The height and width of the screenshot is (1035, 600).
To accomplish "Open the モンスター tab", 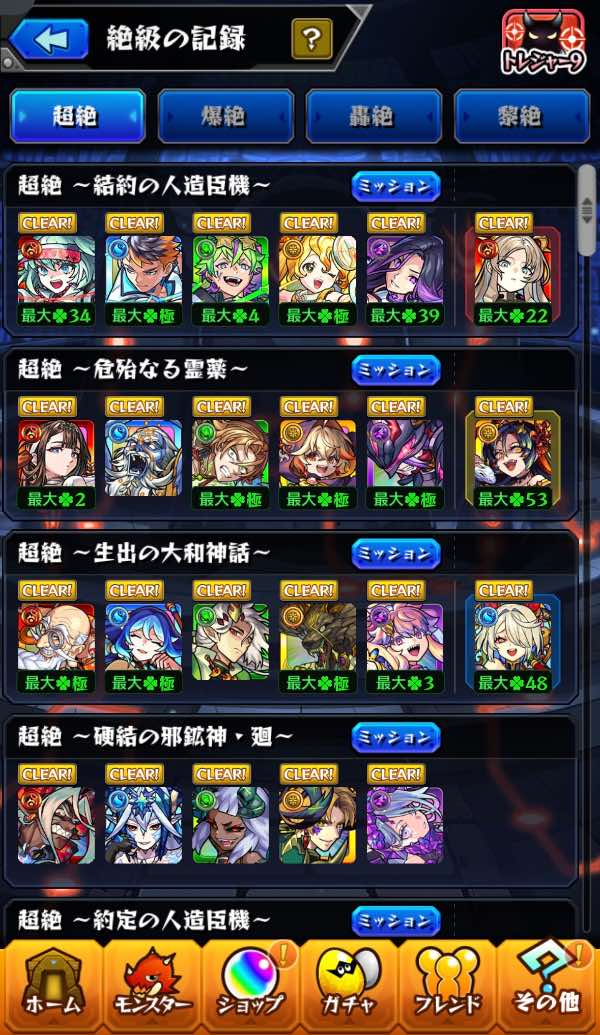I will tap(150, 988).
